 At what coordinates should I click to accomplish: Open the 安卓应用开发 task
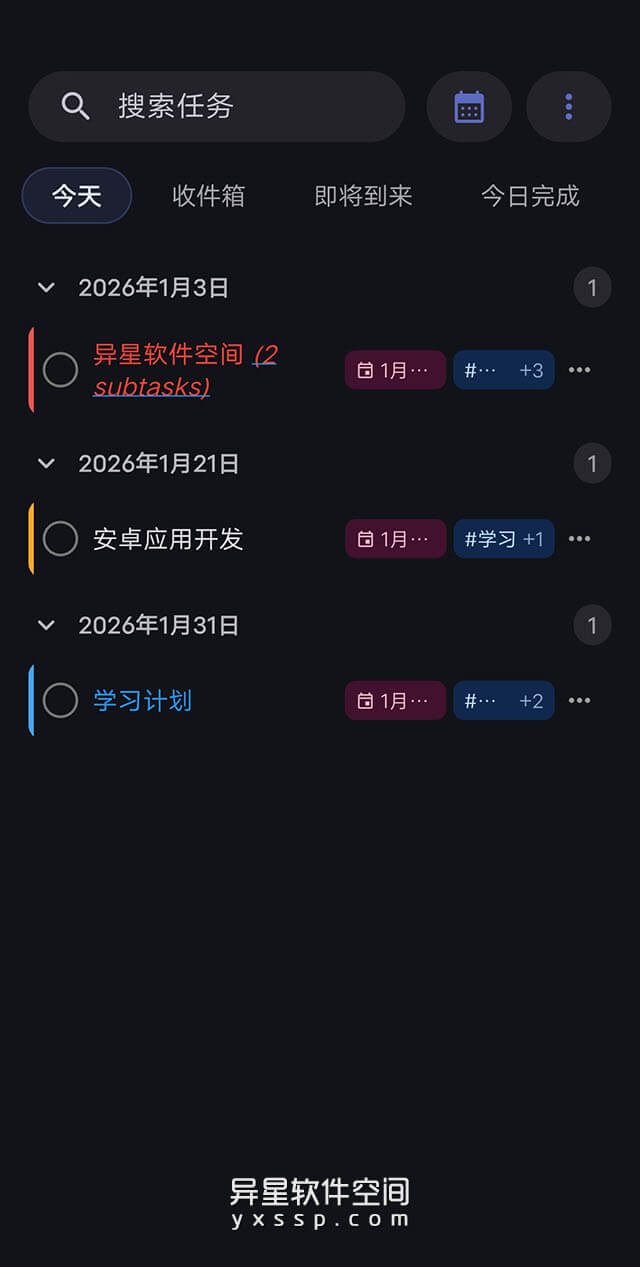pyautogui.click(x=168, y=540)
